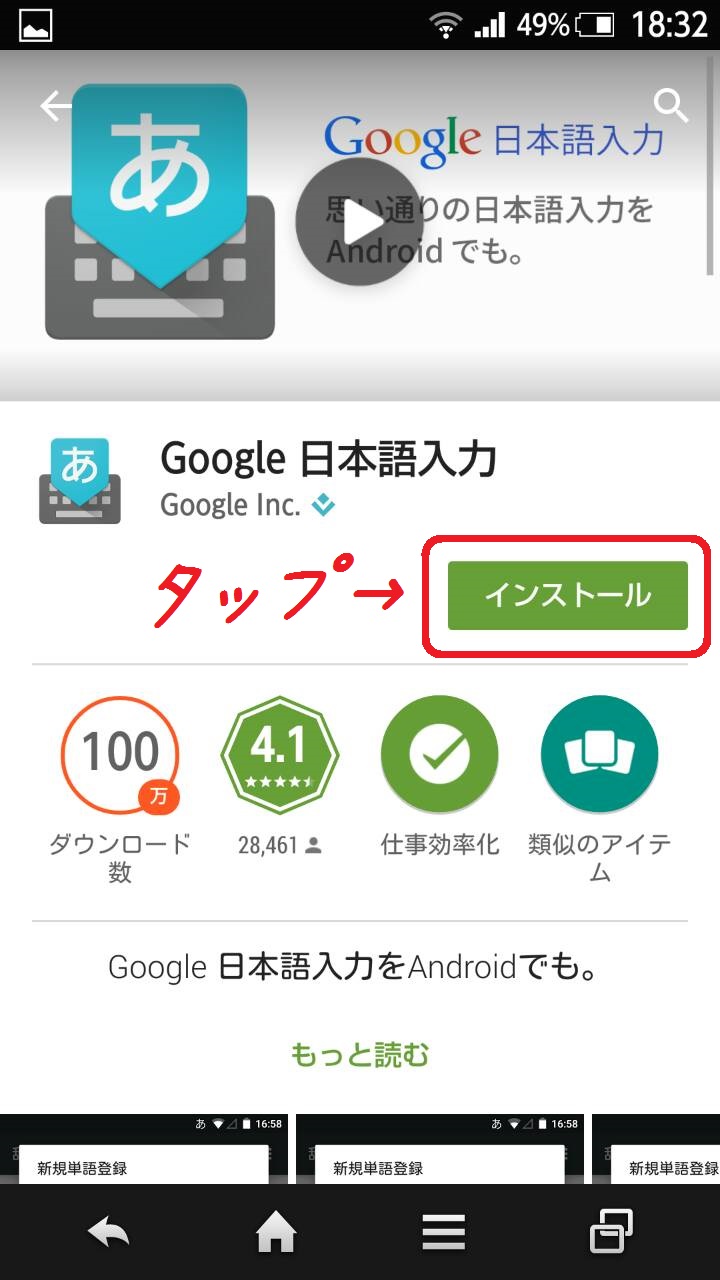View 類似のアイテム similar apps

600,755
